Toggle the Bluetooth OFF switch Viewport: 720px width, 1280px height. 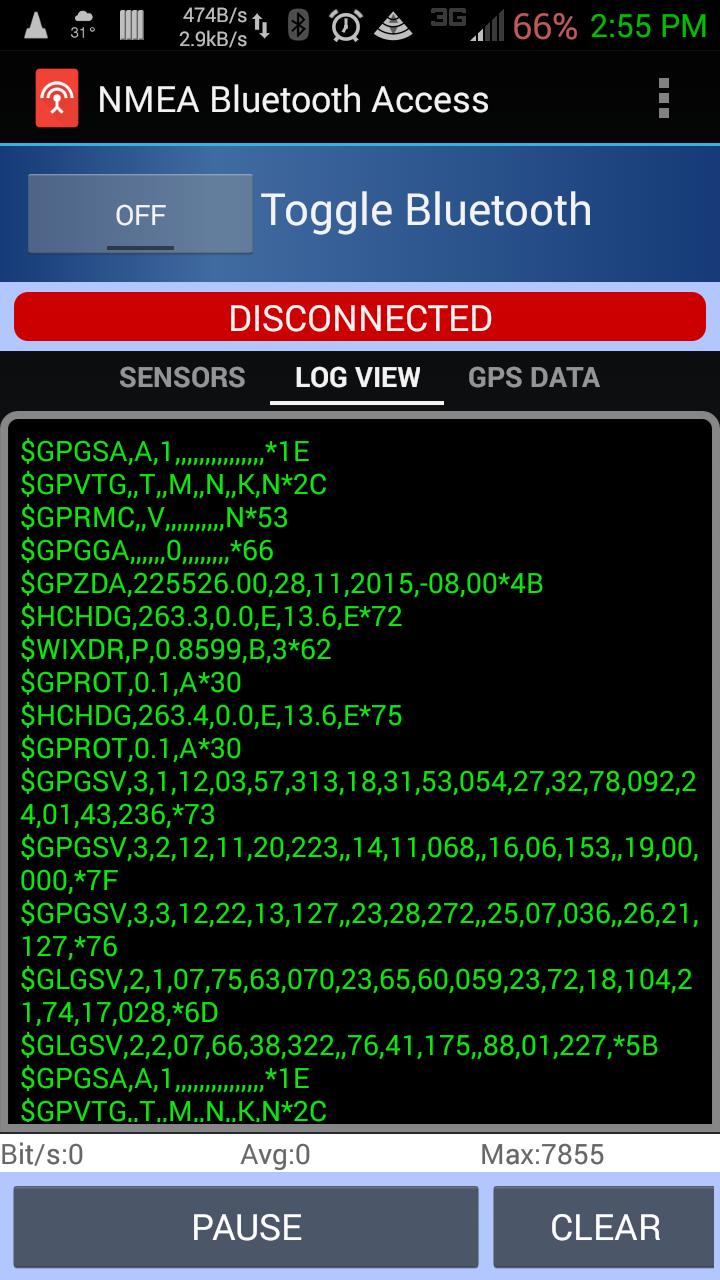(140, 214)
